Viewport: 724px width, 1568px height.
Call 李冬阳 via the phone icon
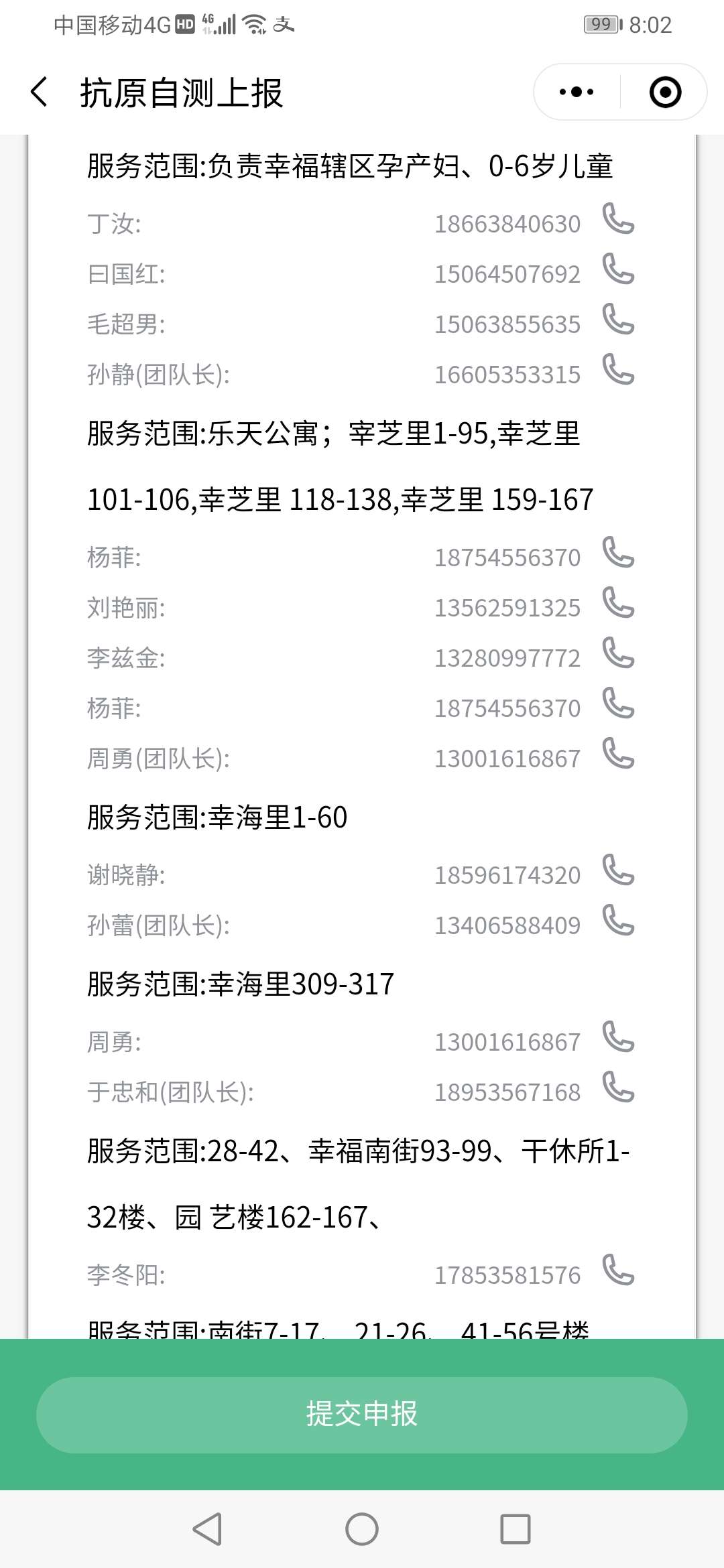pyautogui.click(x=618, y=1270)
